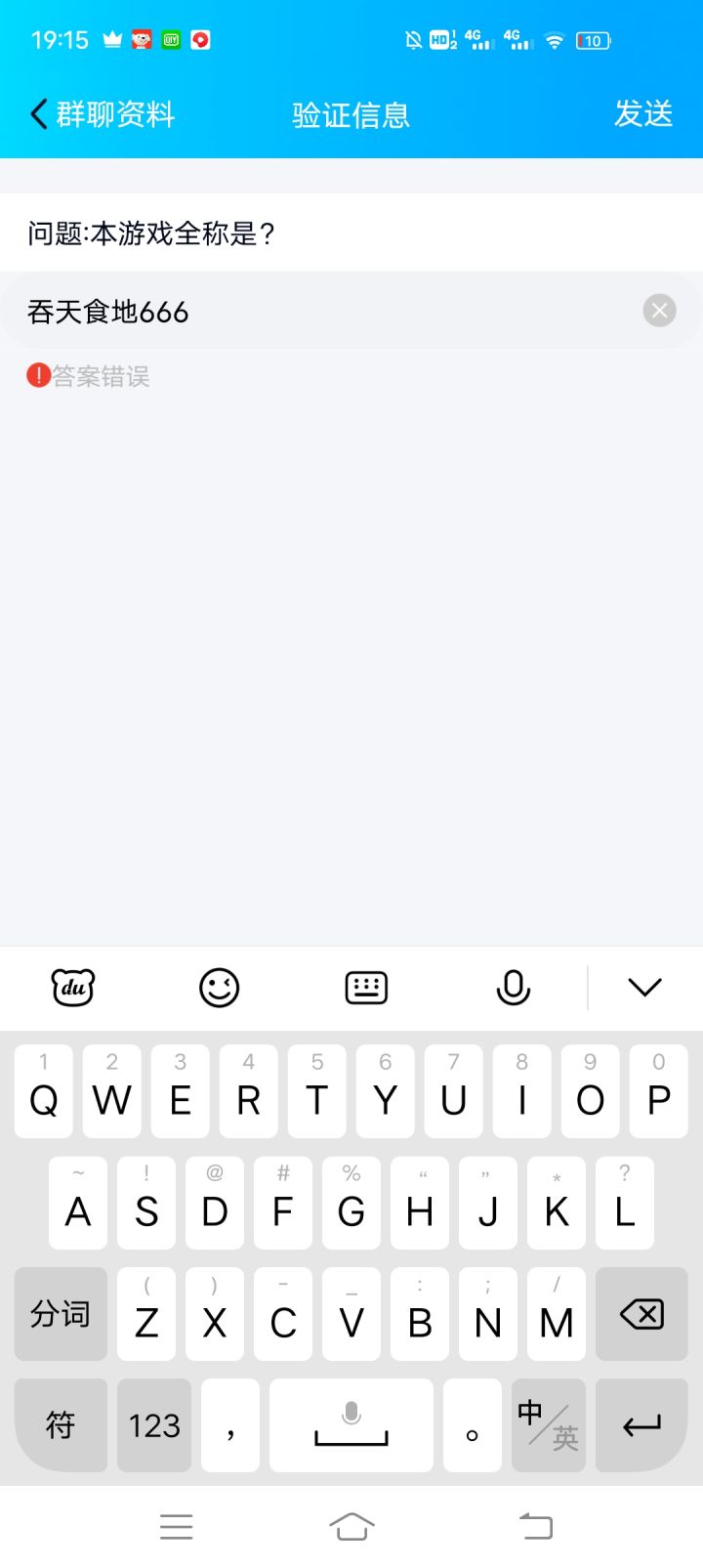The image size is (703, 1568).
Task: Check the battery indicator in the status bar
Action: tap(590, 39)
